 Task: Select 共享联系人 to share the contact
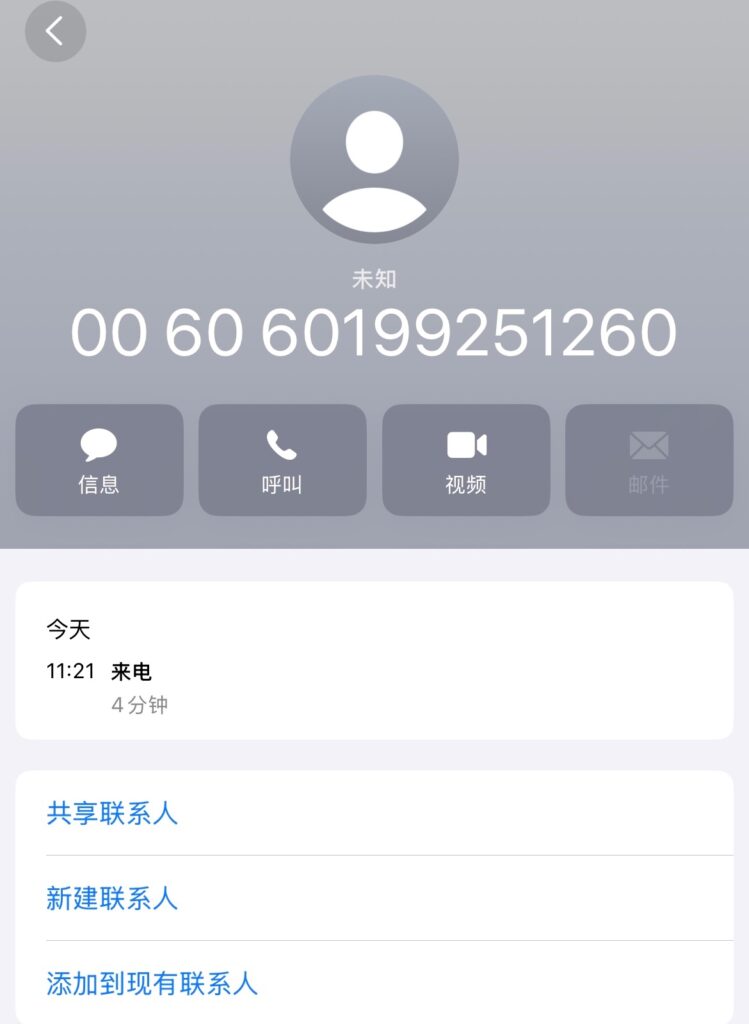[111, 814]
